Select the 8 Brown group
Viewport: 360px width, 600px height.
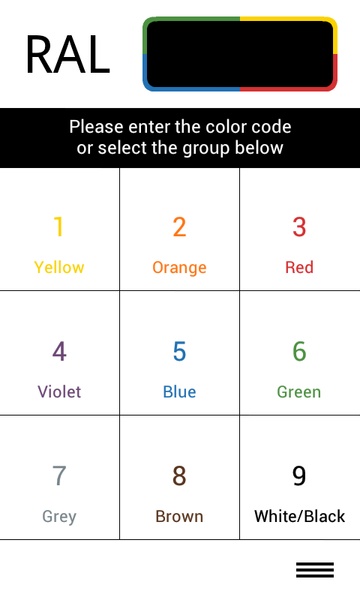(179, 478)
